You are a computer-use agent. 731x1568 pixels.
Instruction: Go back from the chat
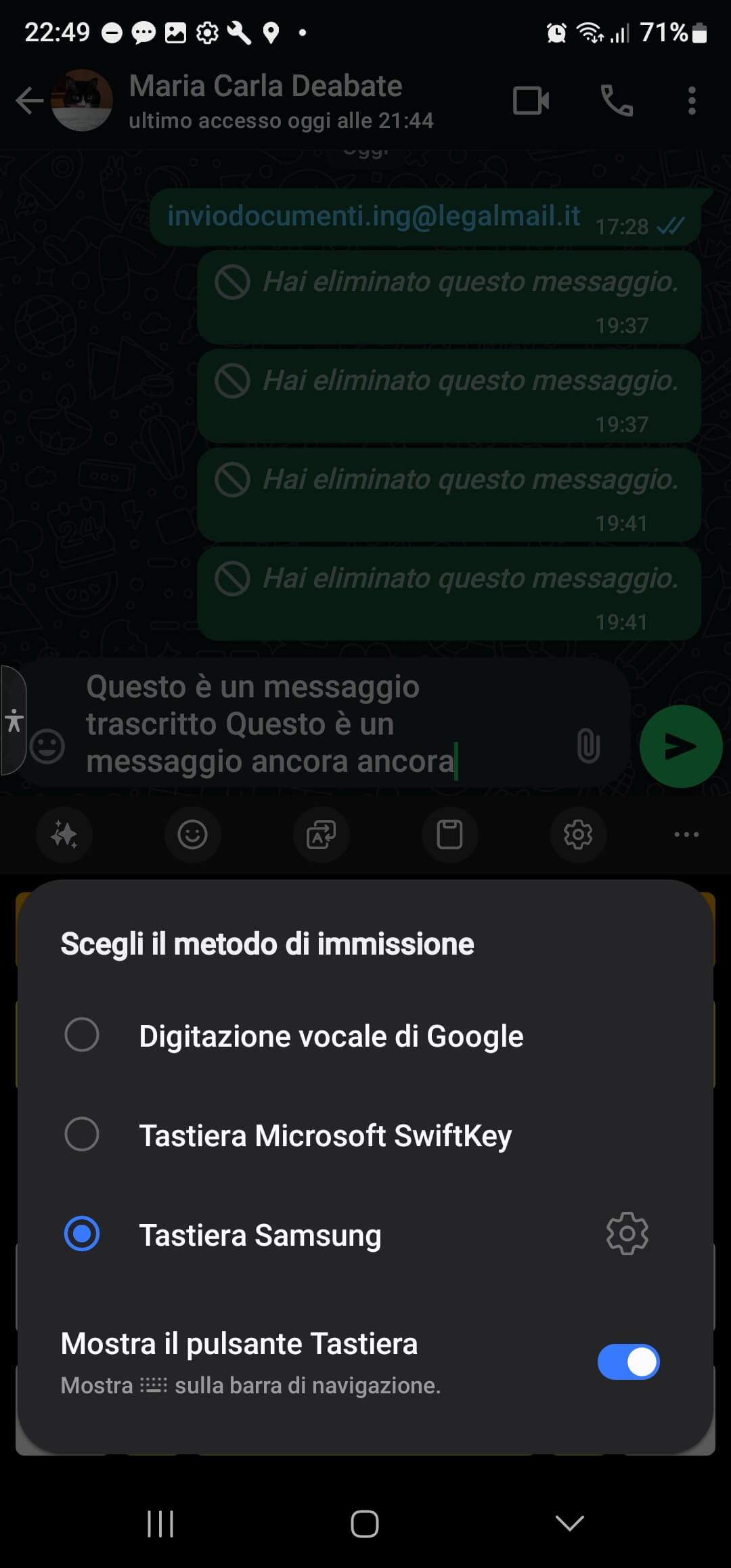click(x=28, y=101)
